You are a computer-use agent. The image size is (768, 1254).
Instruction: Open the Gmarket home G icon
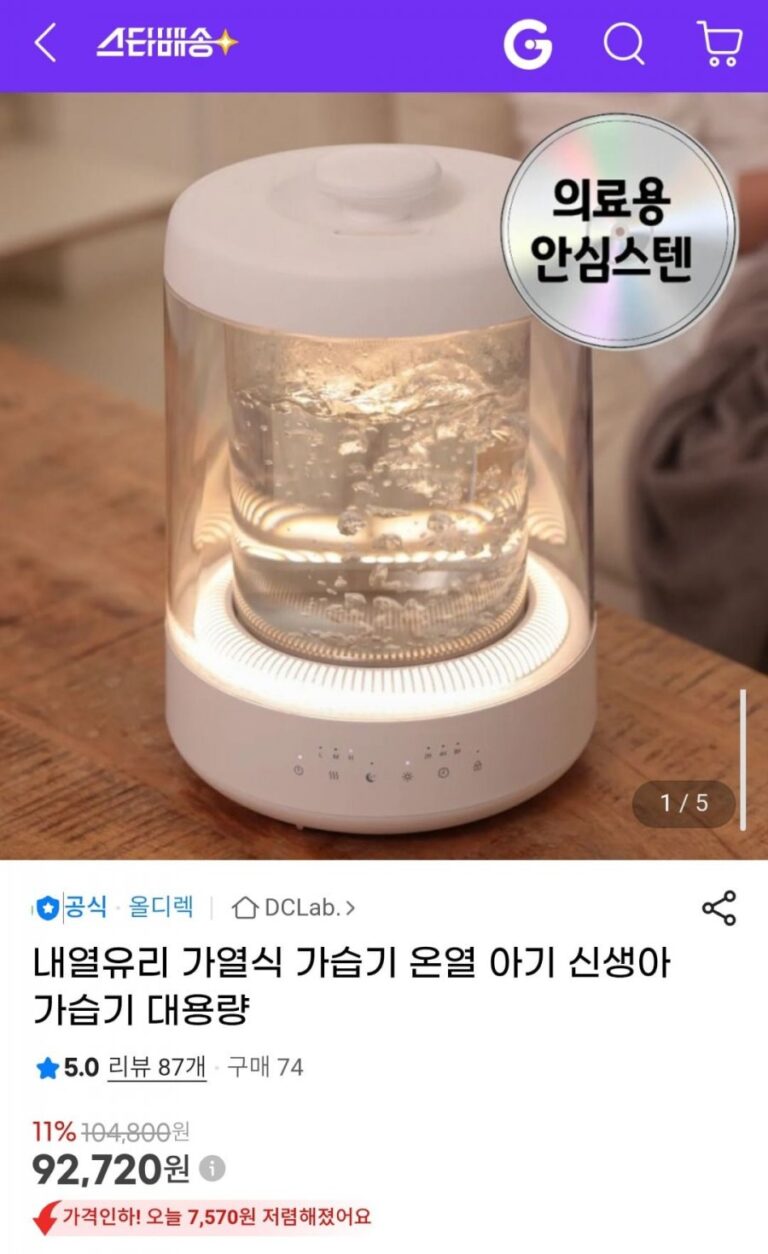point(527,45)
